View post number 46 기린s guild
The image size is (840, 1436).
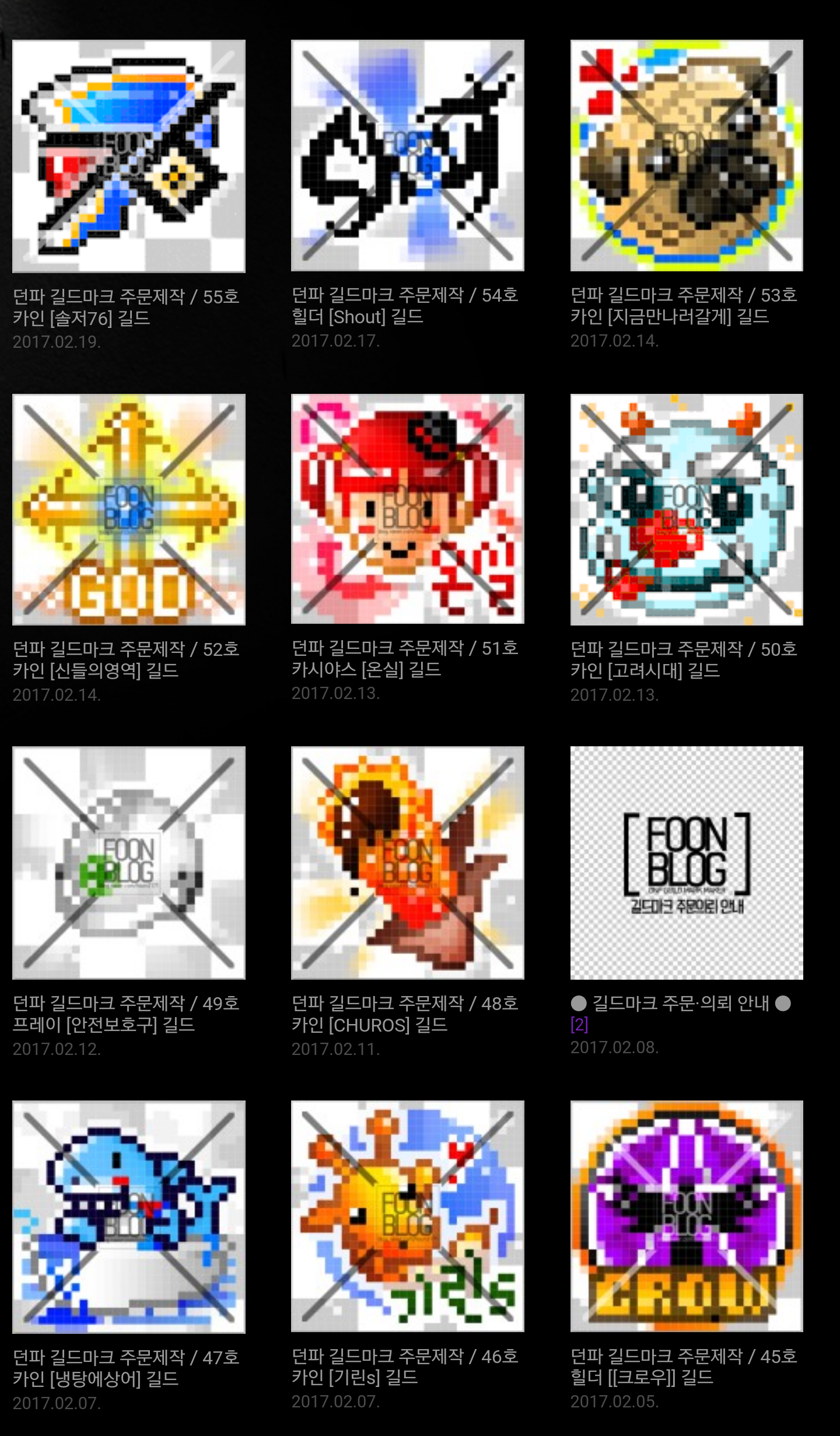click(x=407, y=1216)
